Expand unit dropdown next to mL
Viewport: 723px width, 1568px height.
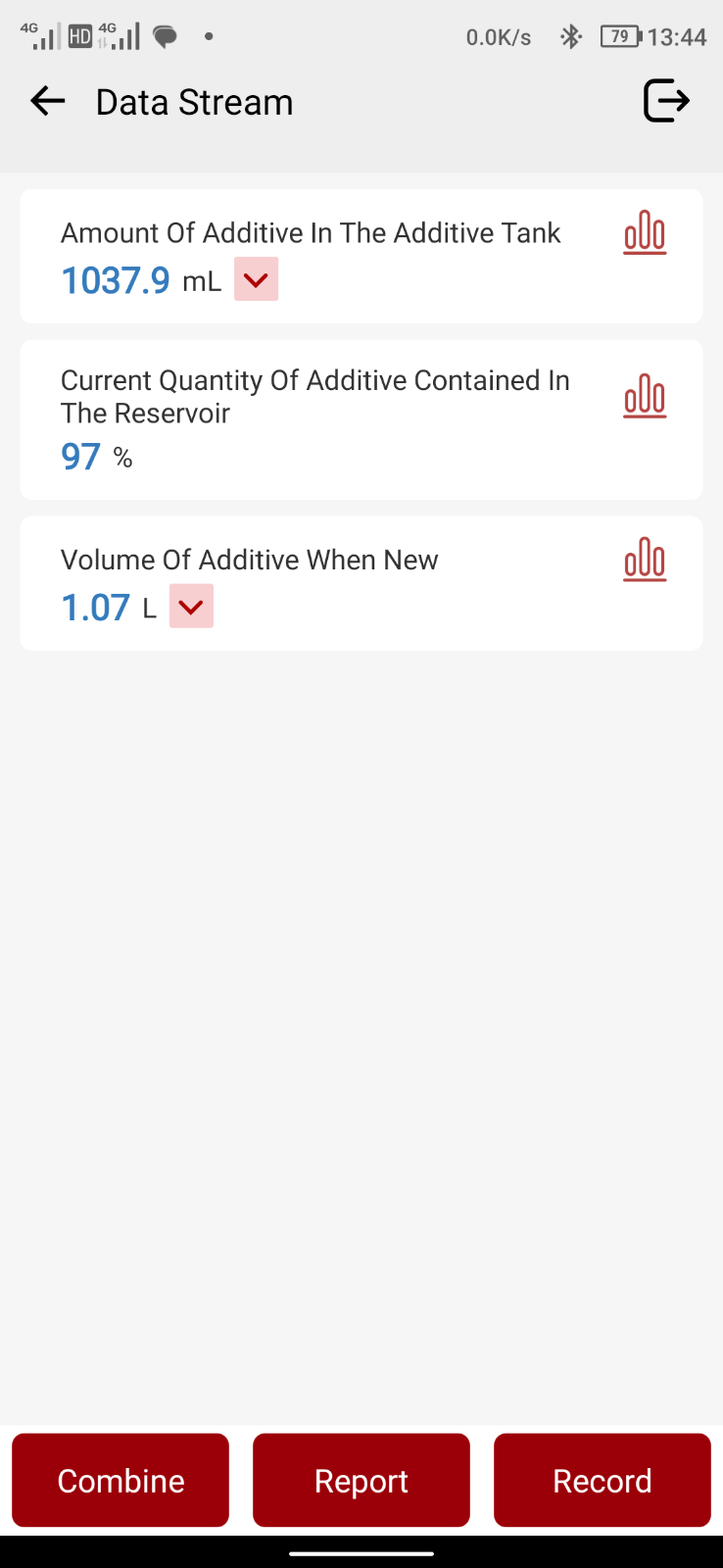(256, 279)
